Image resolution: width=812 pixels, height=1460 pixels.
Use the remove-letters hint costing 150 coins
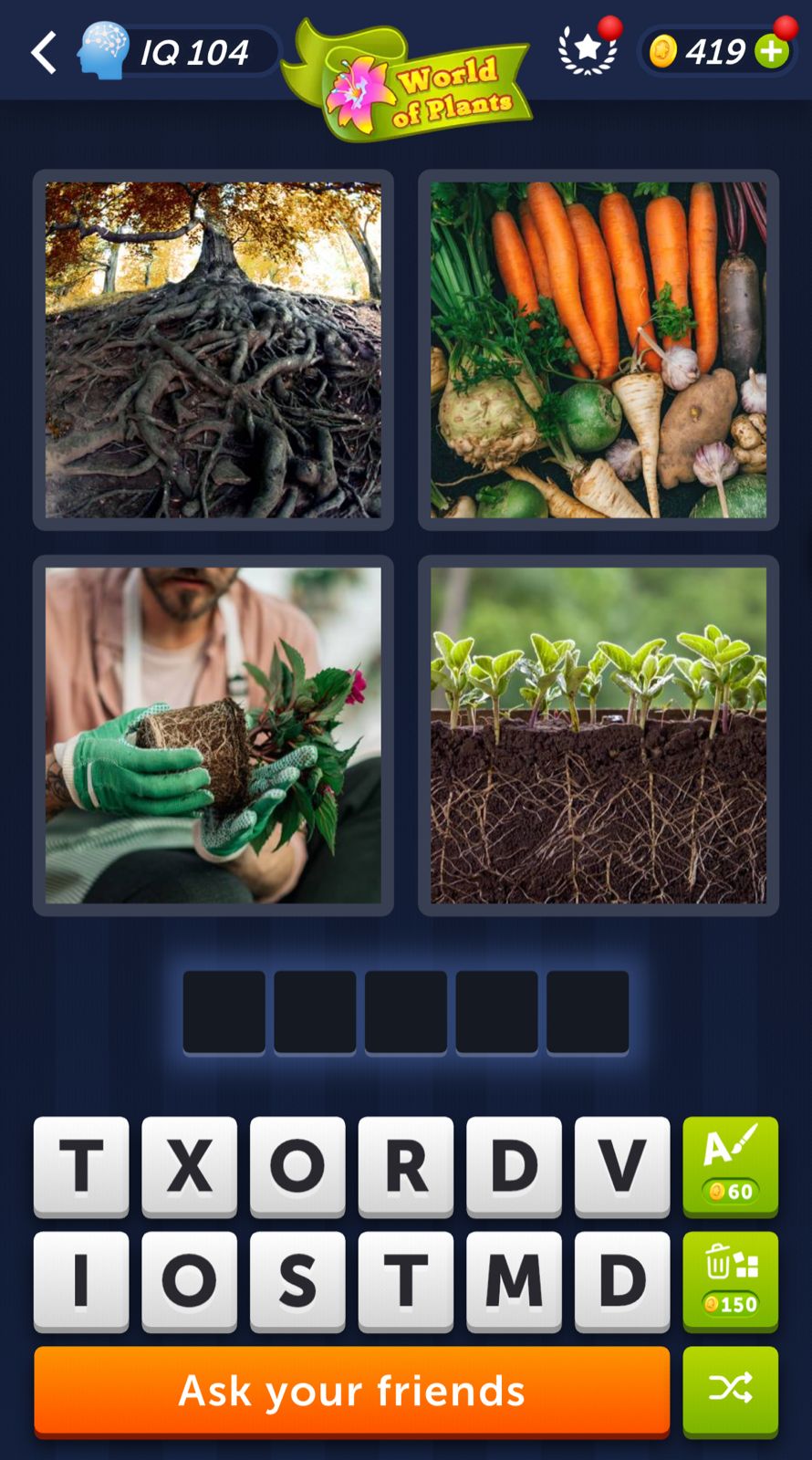730,1280
